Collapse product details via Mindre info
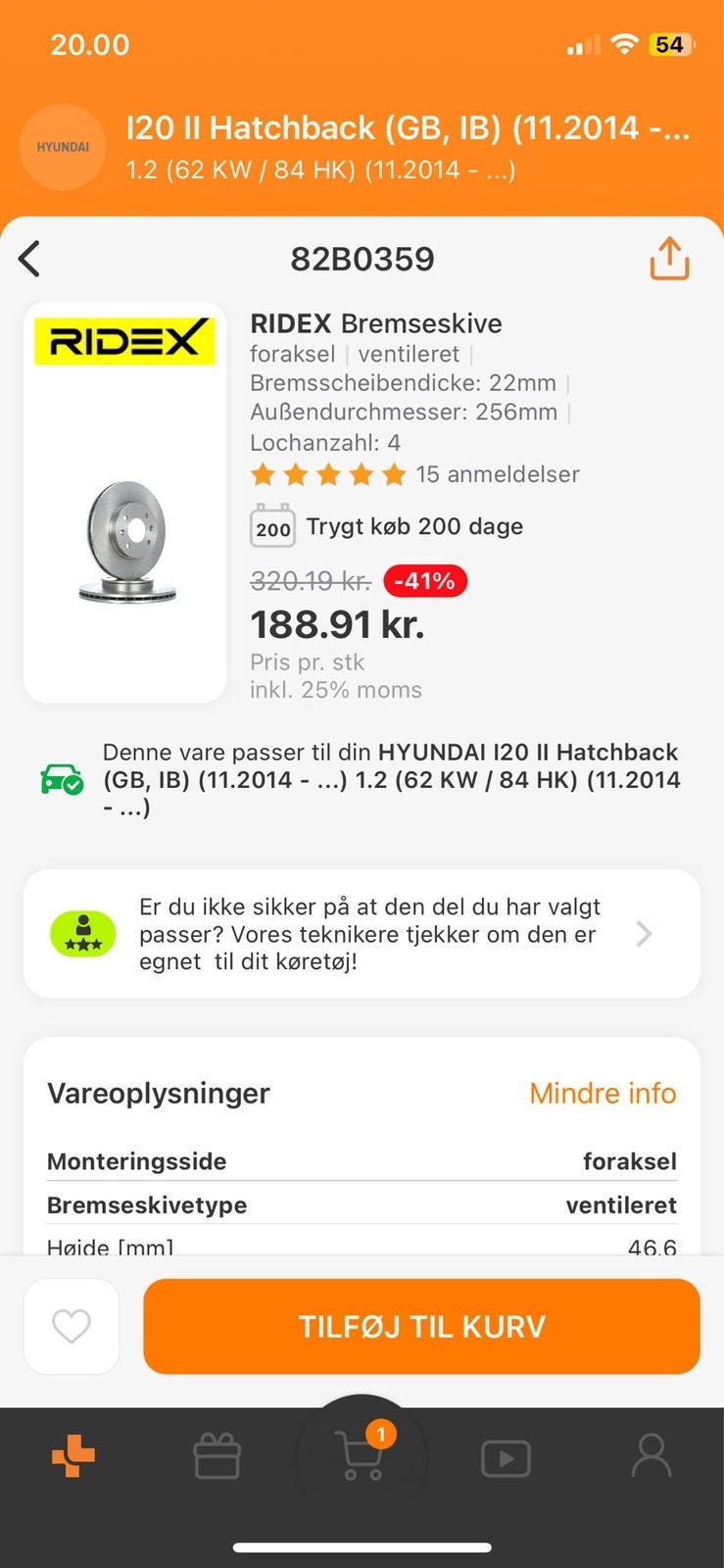Viewport: 724px width, 1568px height. click(603, 1094)
